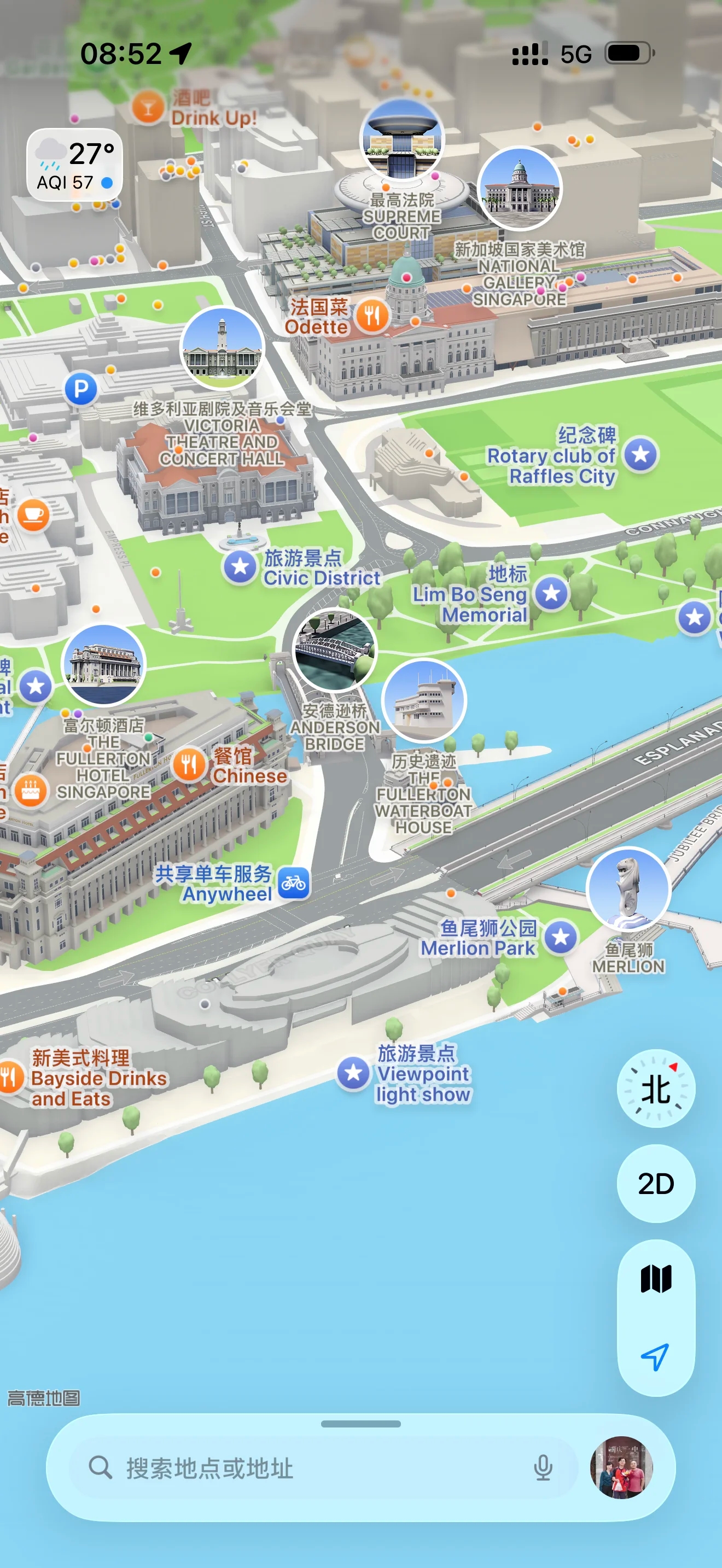Tap the microphone for voice search
The image size is (722, 1568).
pos(543,1468)
